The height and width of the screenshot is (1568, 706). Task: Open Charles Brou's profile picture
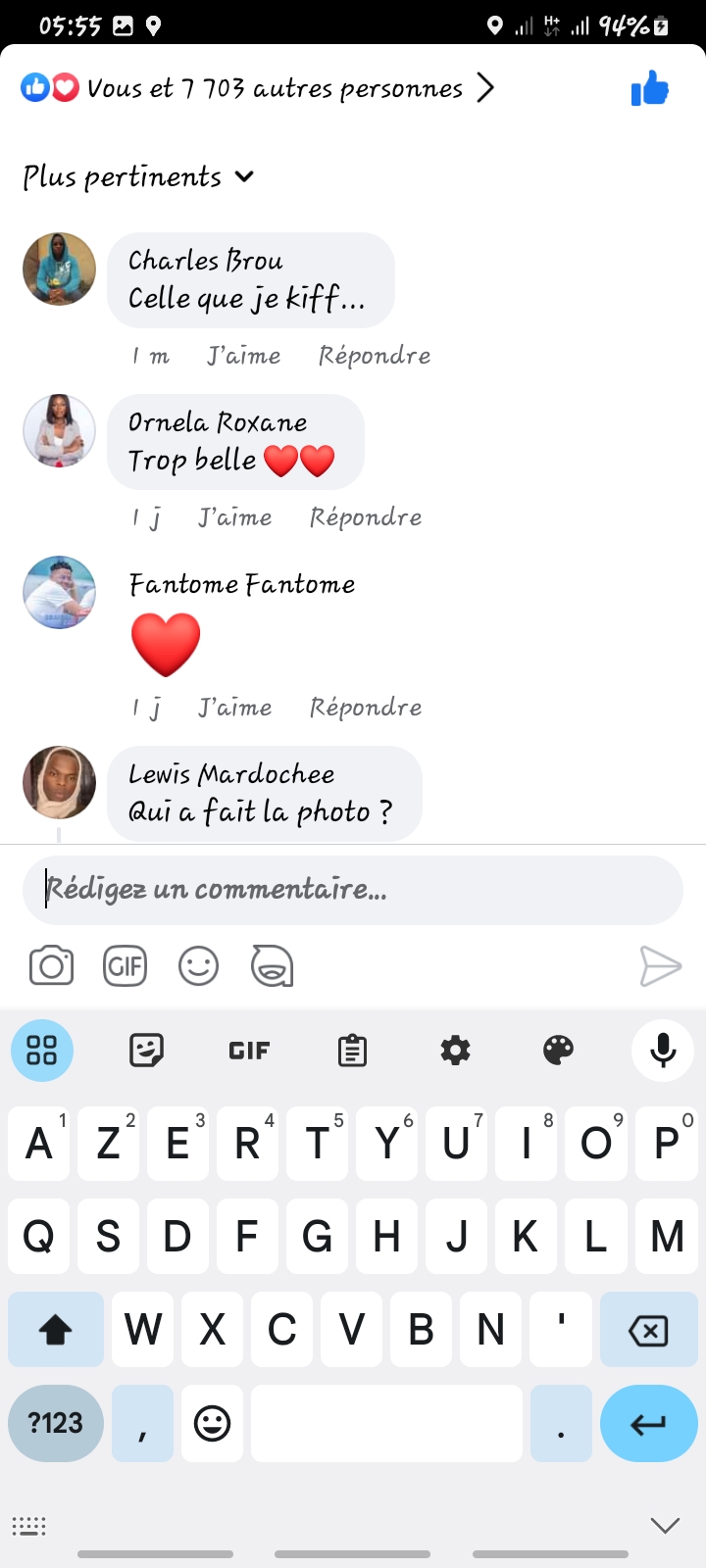[x=59, y=269]
